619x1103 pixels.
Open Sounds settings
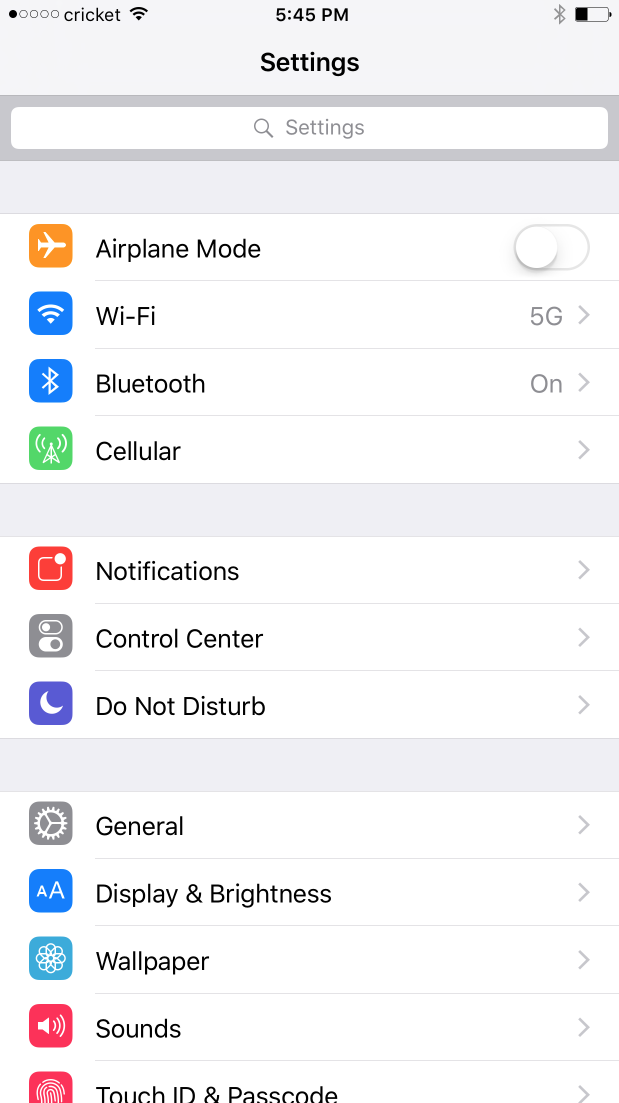(x=309, y=1028)
